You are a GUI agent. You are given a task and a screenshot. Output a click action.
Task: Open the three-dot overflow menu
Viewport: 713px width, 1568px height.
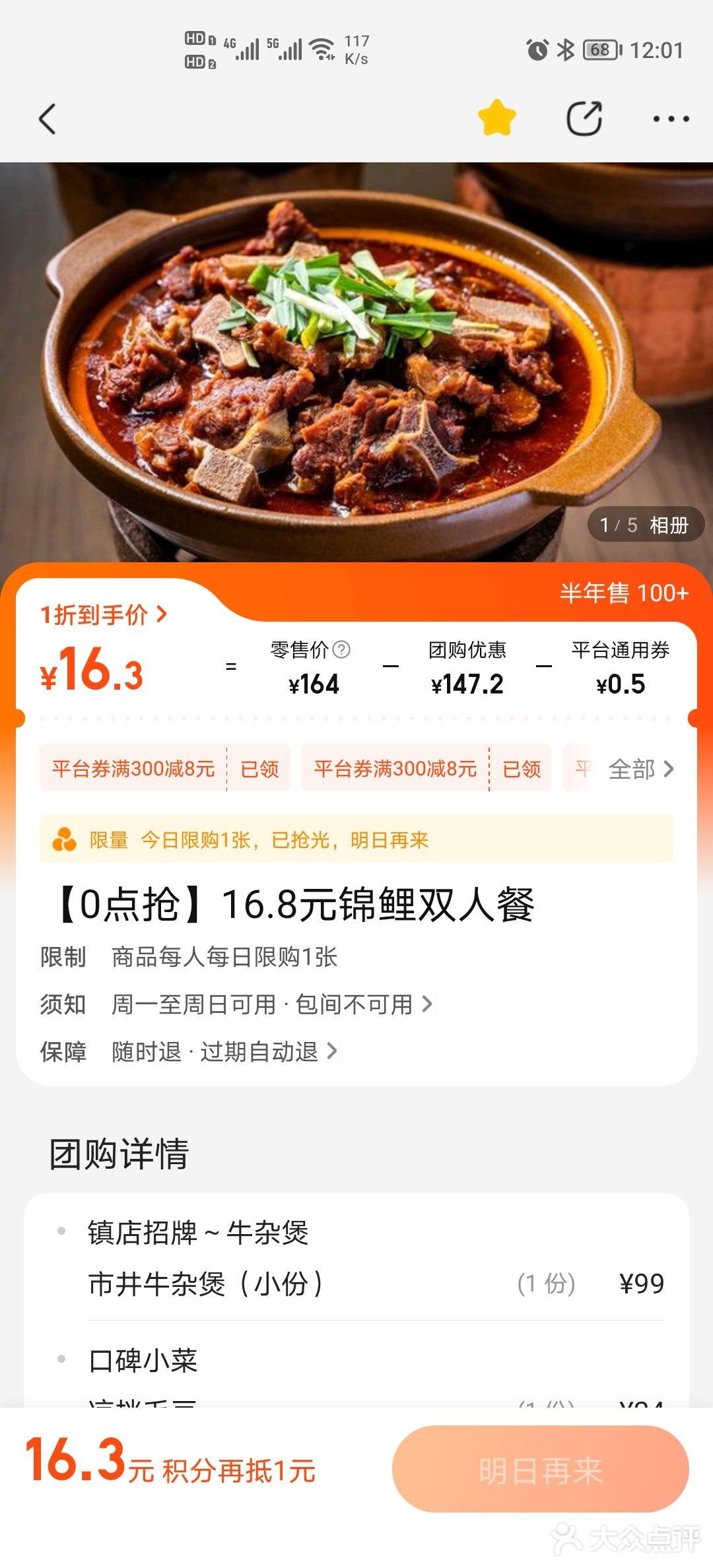pyautogui.click(x=671, y=119)
